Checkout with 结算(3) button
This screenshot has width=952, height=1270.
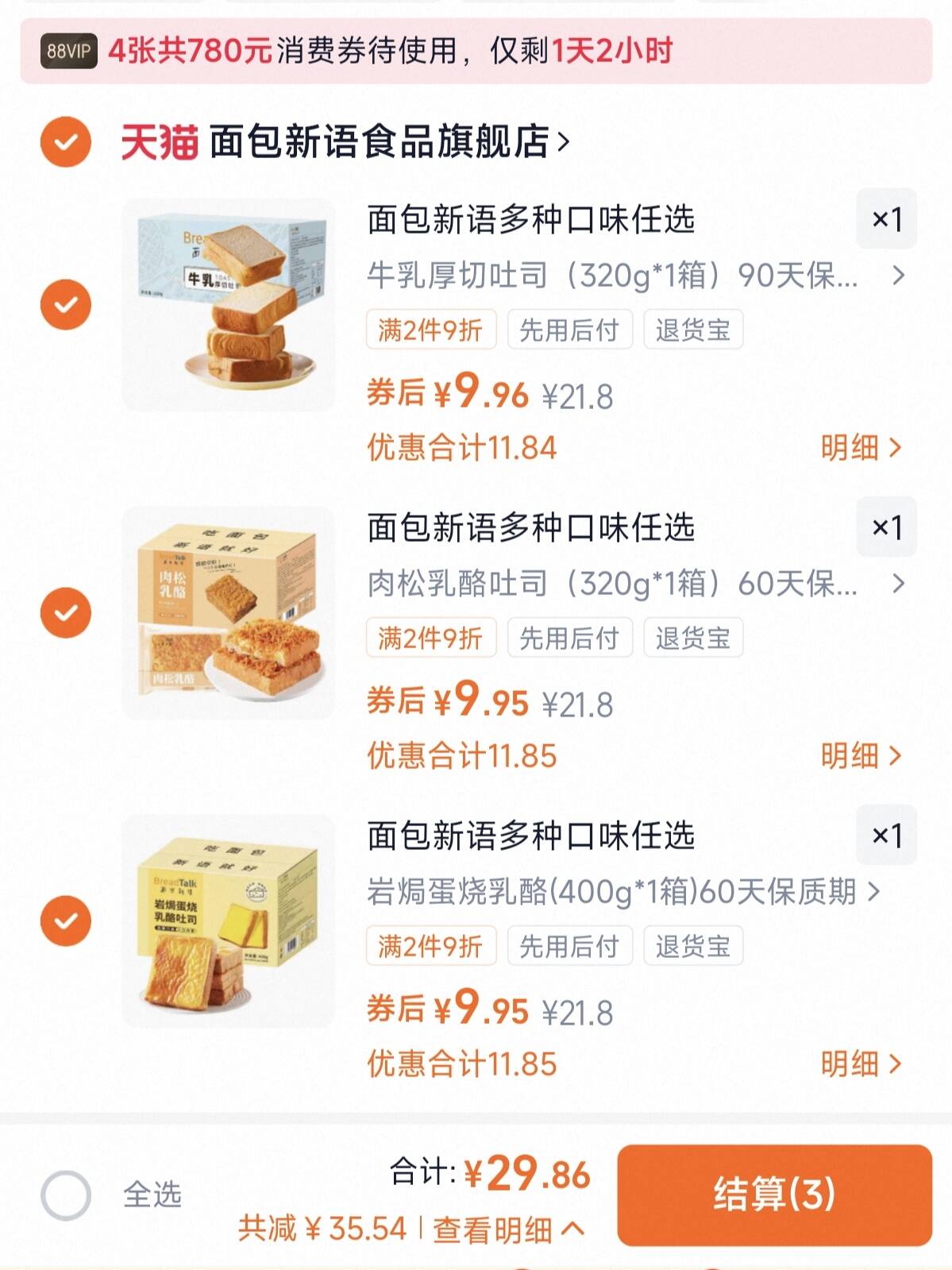774,1195
